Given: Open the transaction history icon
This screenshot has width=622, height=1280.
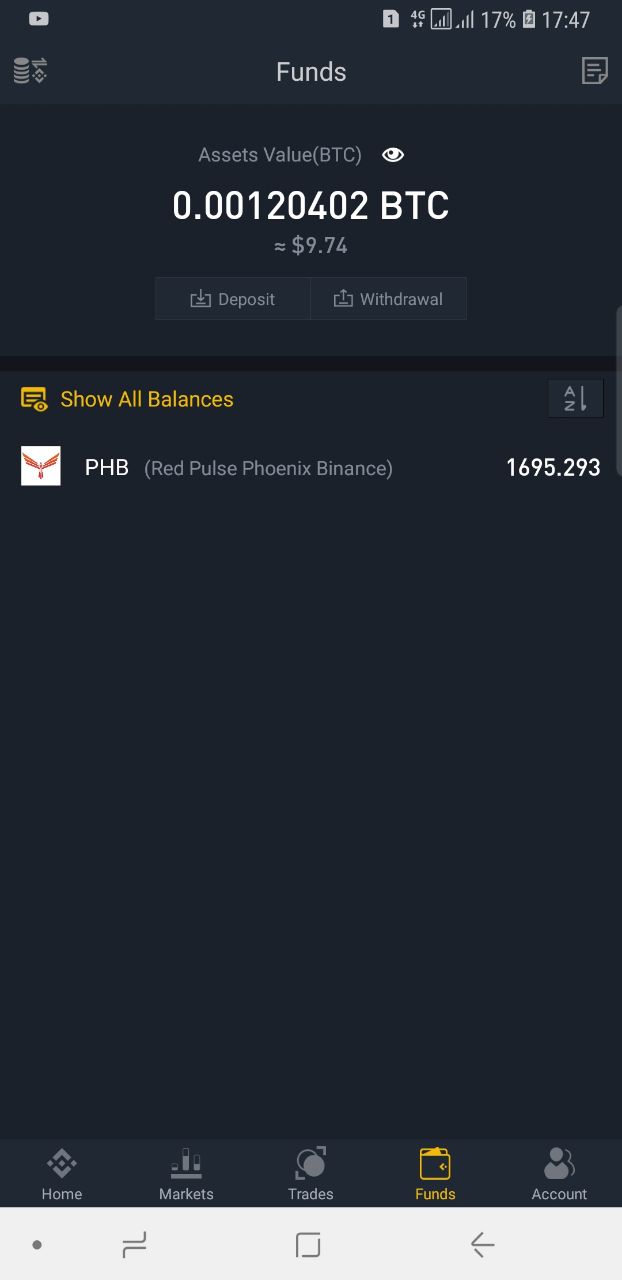Looking at the screenshot, I should coord(594,71).
